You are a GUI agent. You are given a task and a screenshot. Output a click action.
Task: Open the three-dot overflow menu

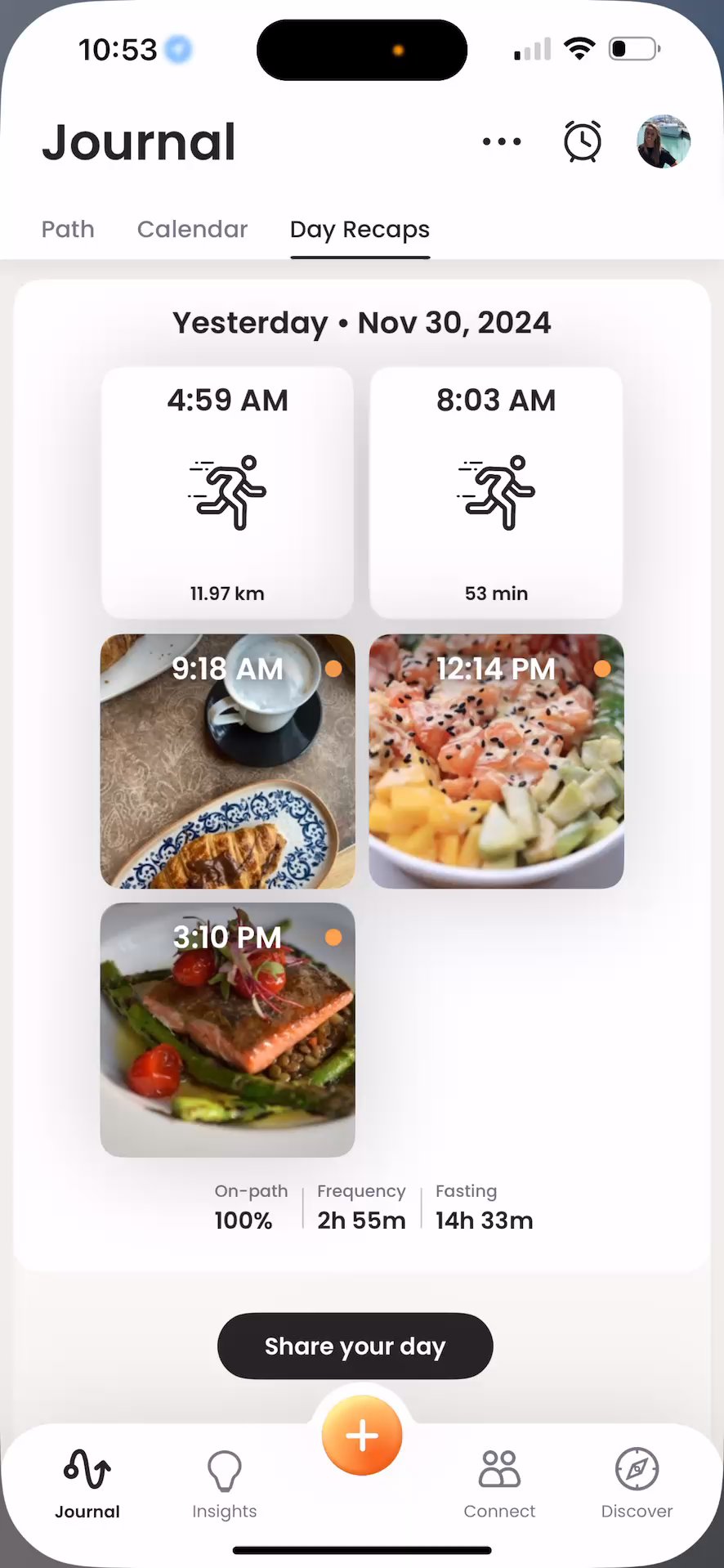click(502, 141)
